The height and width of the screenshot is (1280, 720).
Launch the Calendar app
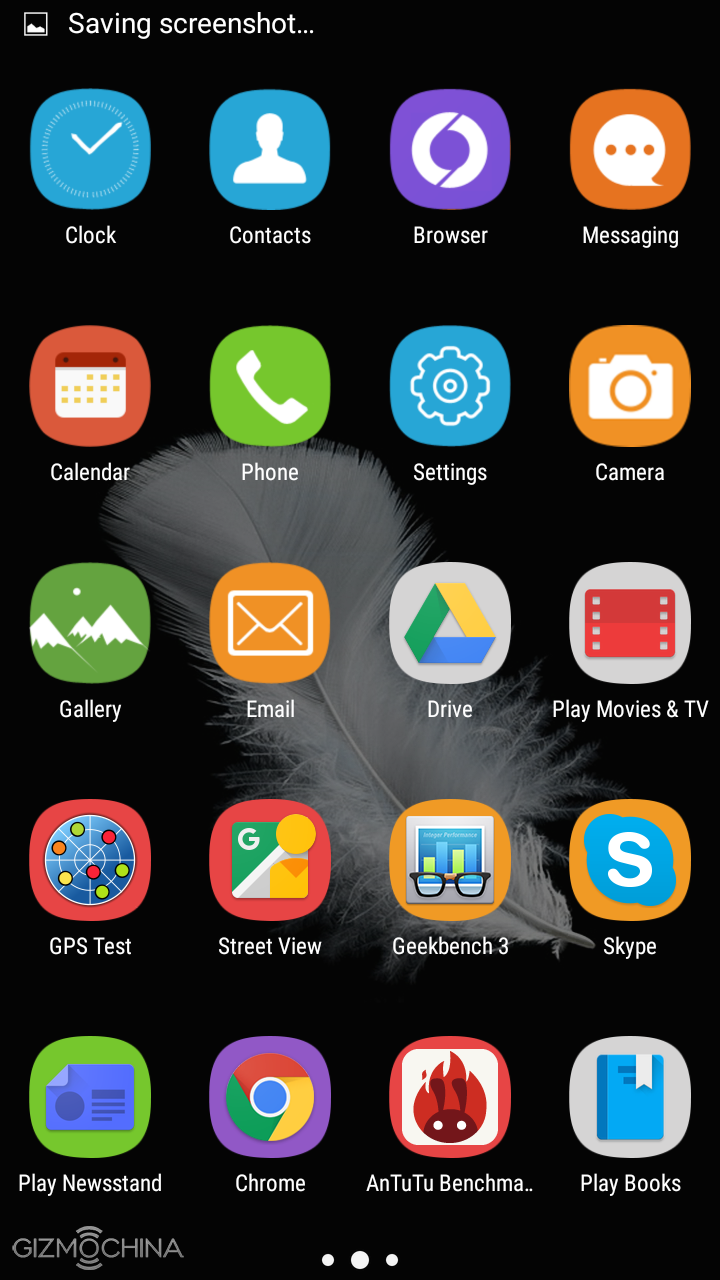(90, 386)
